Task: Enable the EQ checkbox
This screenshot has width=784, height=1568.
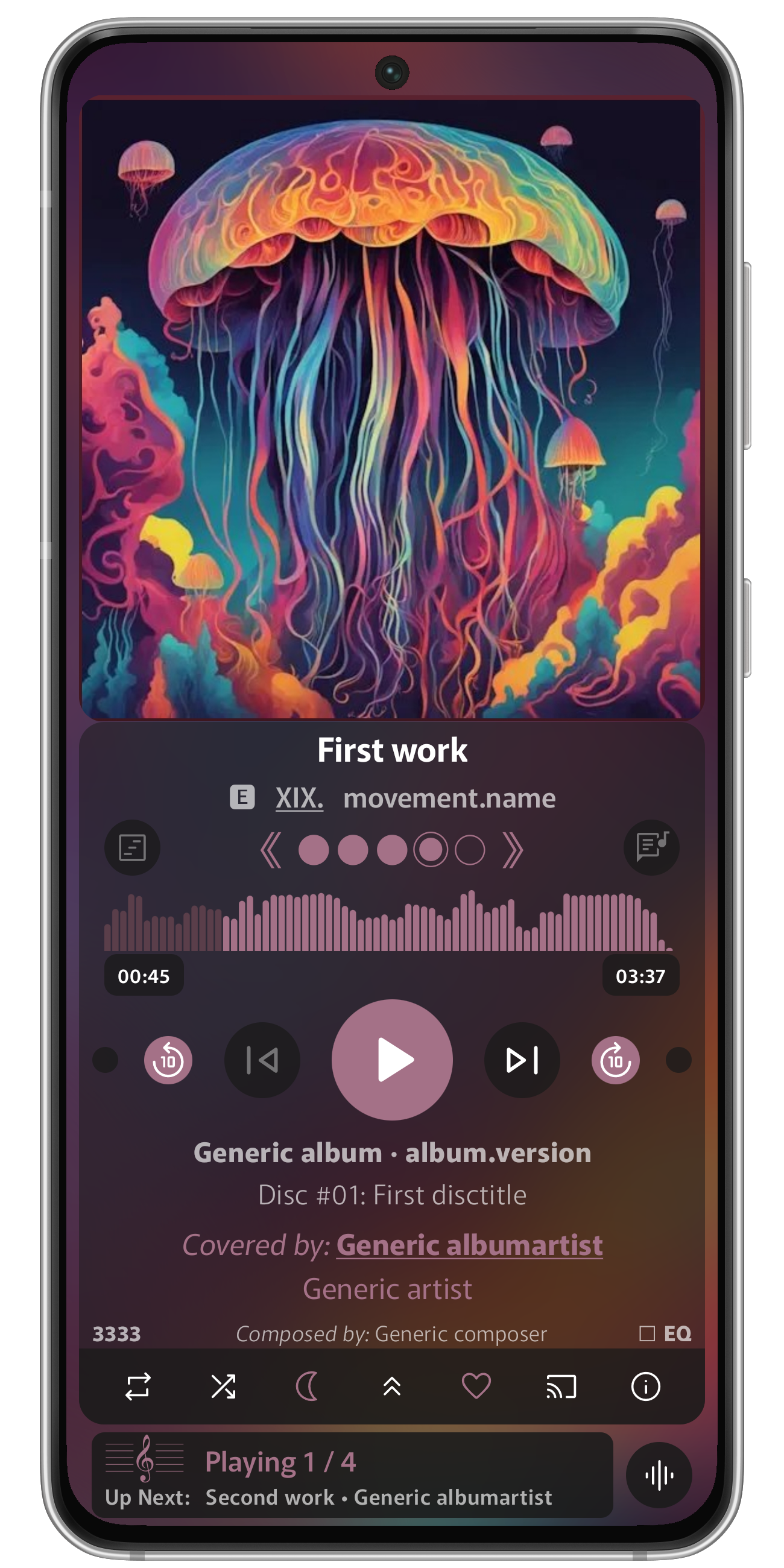Action: coord(647,1333)
